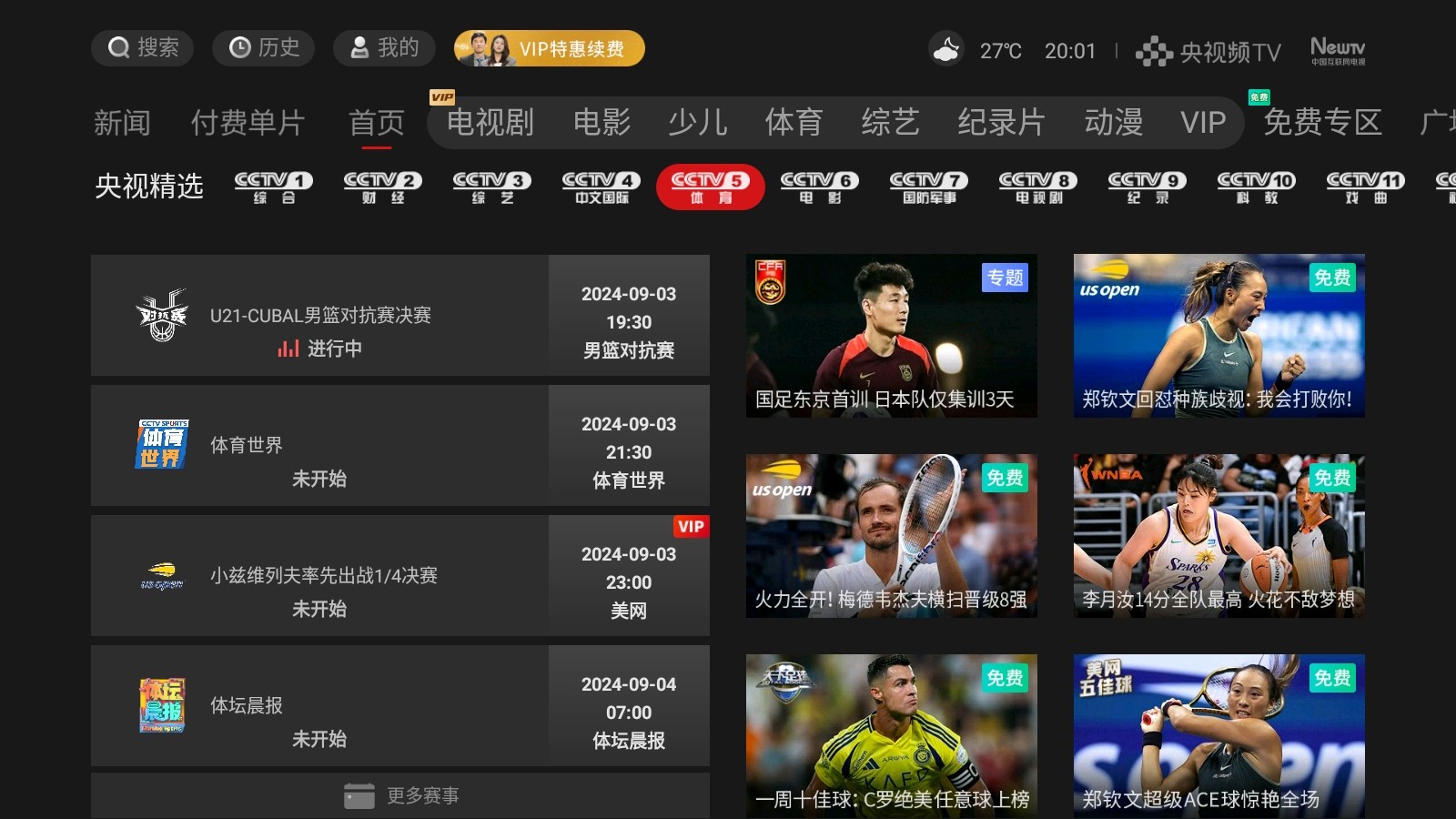Open the 纪录片 tab
The image size is (1456, 819).
[1001, 123]
